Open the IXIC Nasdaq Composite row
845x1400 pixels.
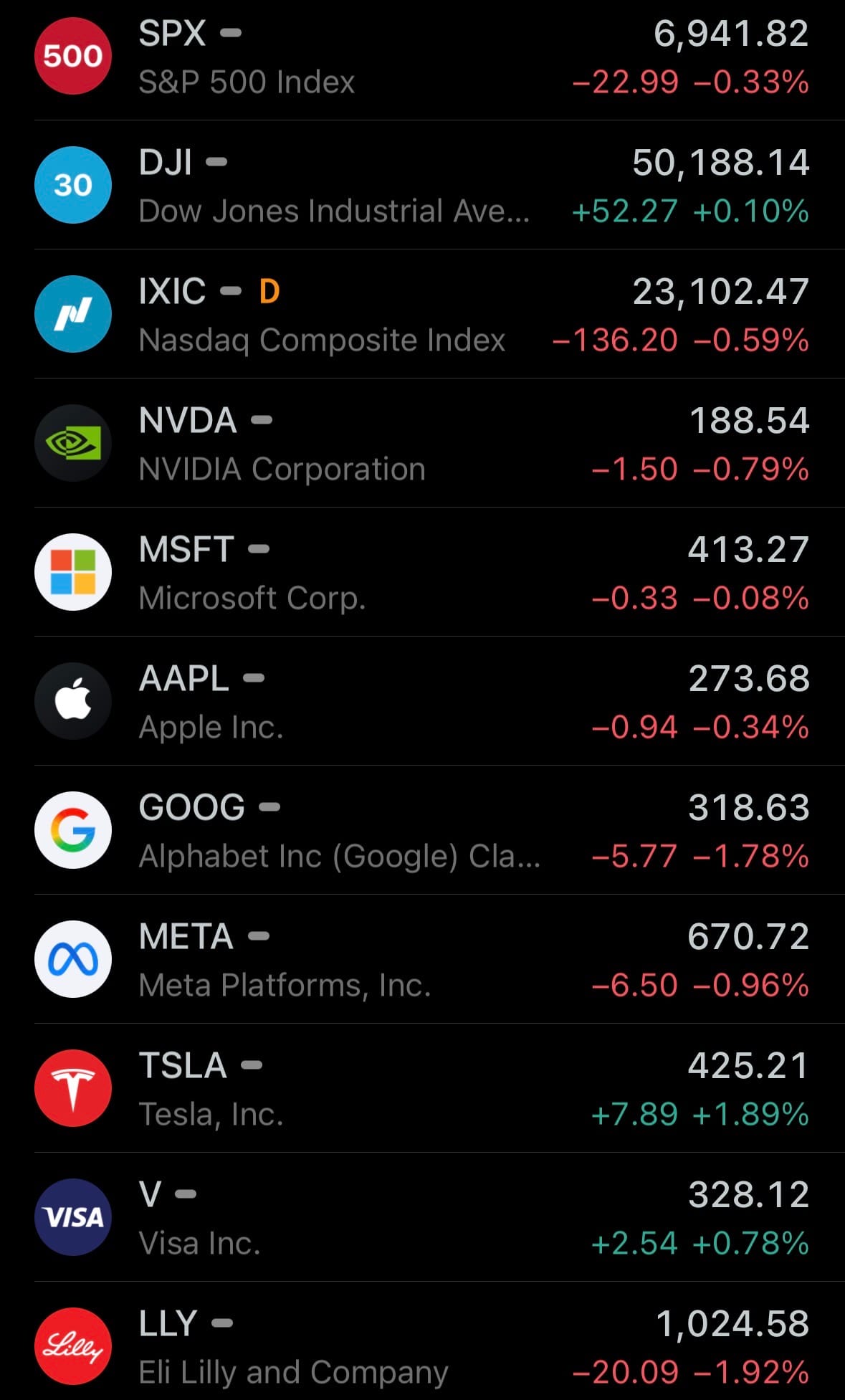422,315
